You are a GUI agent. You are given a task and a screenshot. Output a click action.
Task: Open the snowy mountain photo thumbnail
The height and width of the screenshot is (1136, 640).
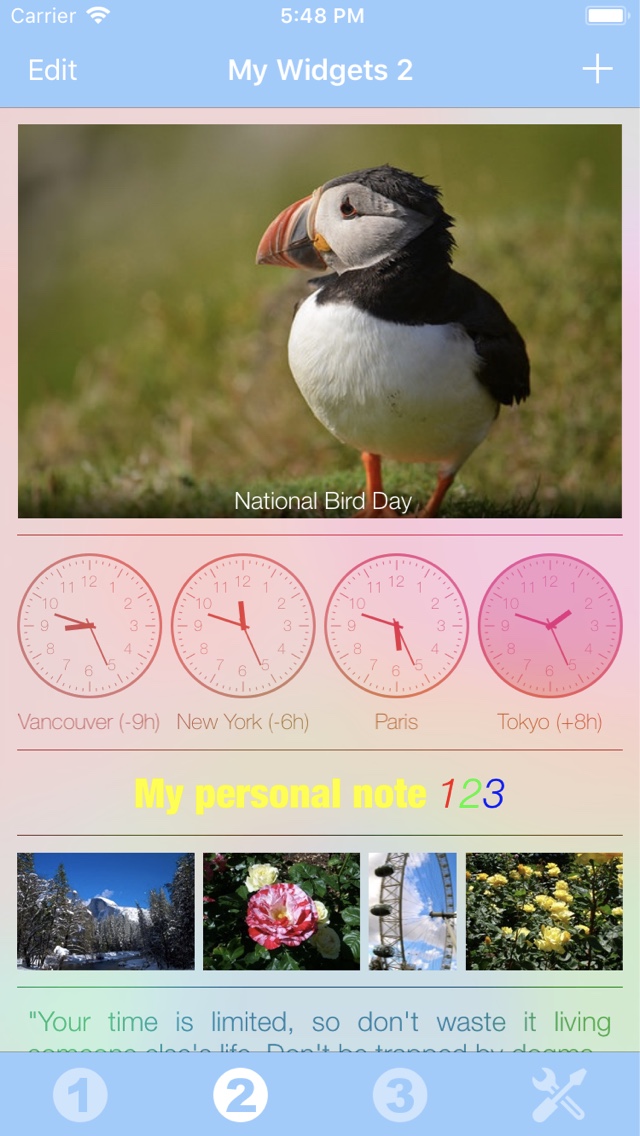point(106,911)
